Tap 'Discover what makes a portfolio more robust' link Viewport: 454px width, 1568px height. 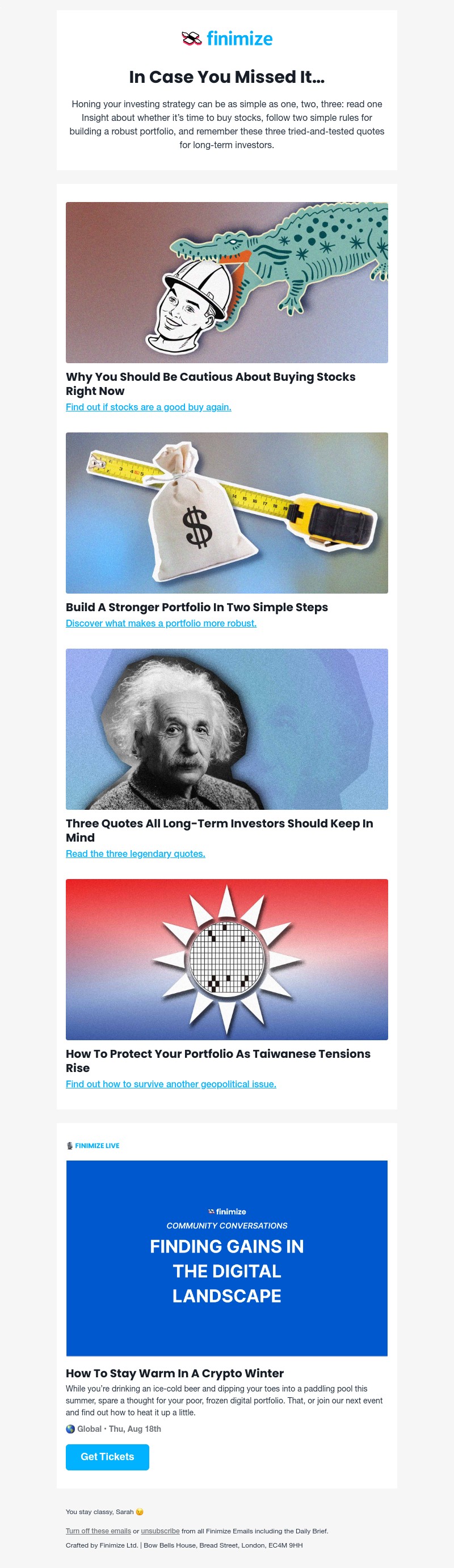[x=161, y=623]
